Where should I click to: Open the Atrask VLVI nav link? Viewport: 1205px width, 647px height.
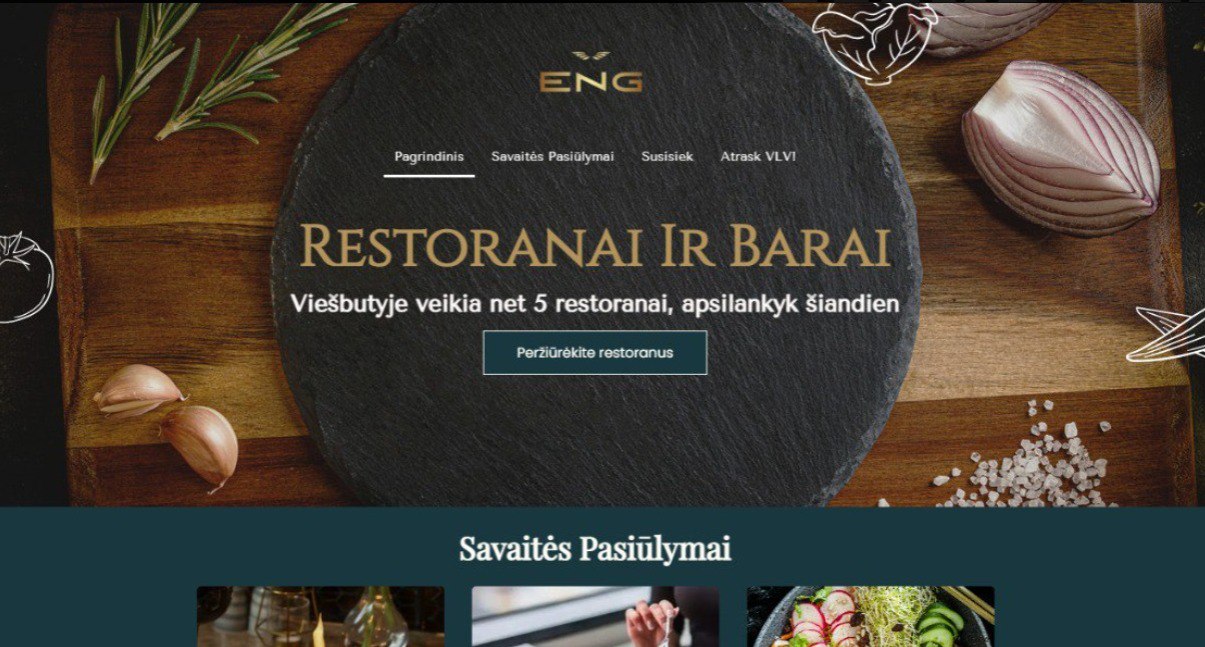758,157
